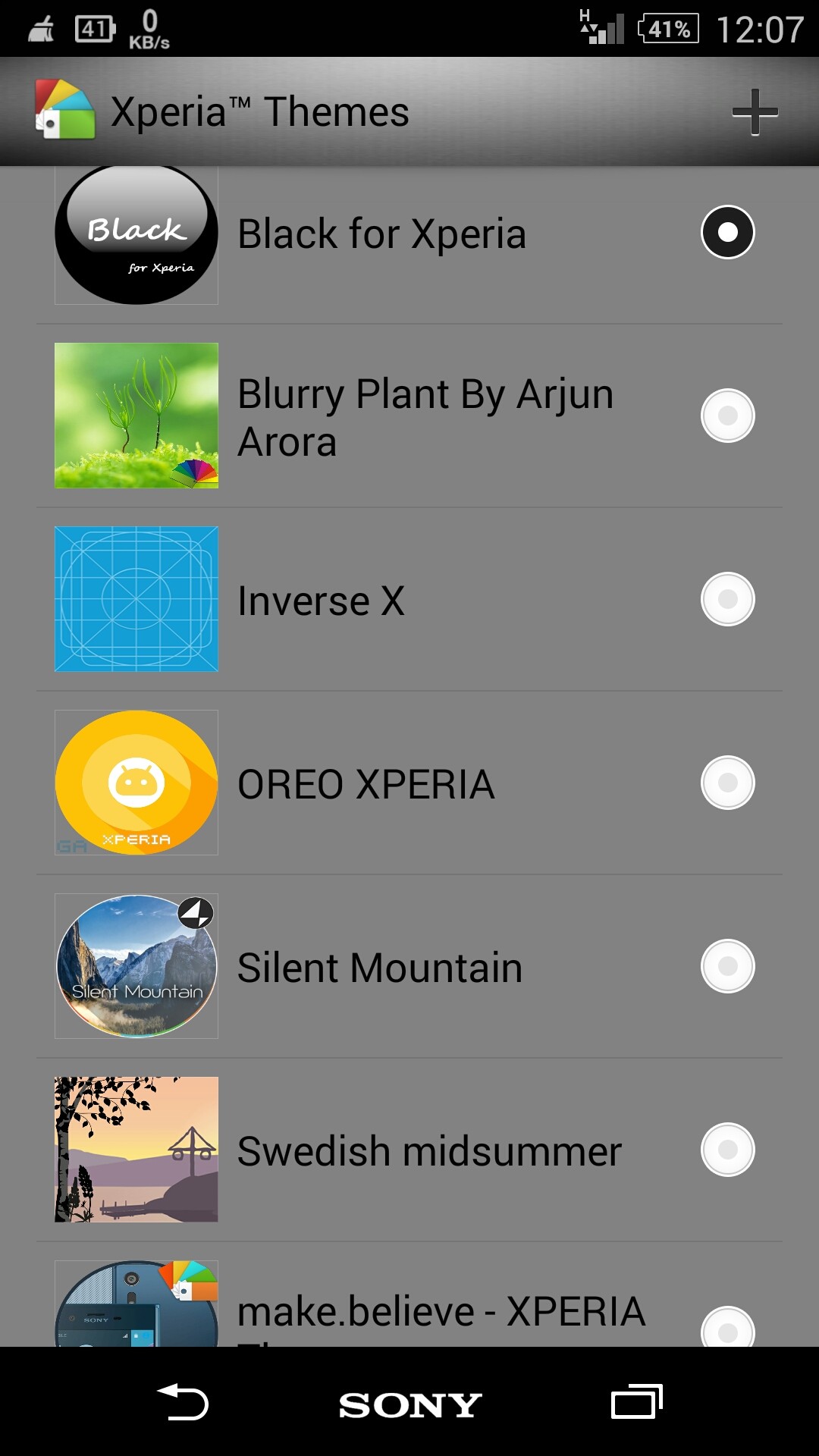Viewport: 819px width, 1456px height.
Task: Open the Swedish midsummer theme row
Action: (409, 1150)
